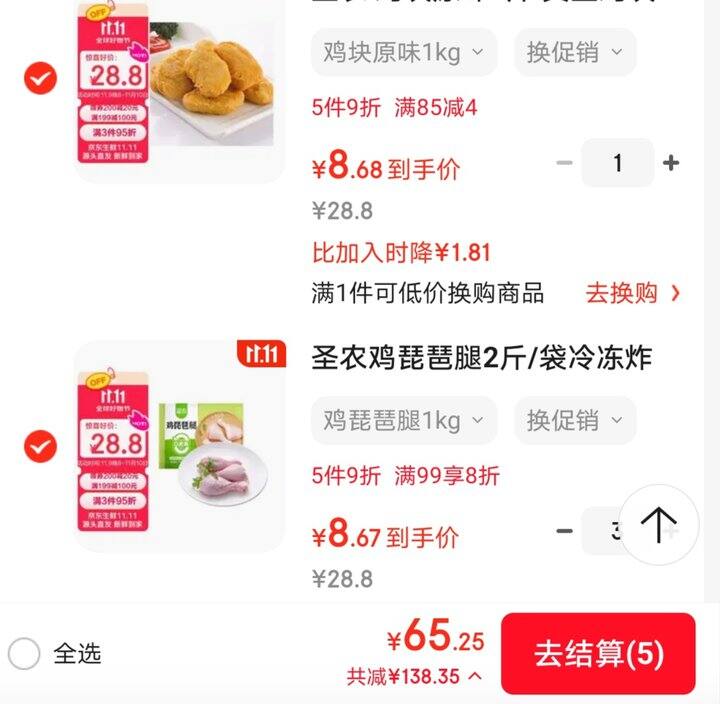Edit the quantity field of 鸡块原味1kg
Screen dimensions: 720x704
tap(617, 164)
